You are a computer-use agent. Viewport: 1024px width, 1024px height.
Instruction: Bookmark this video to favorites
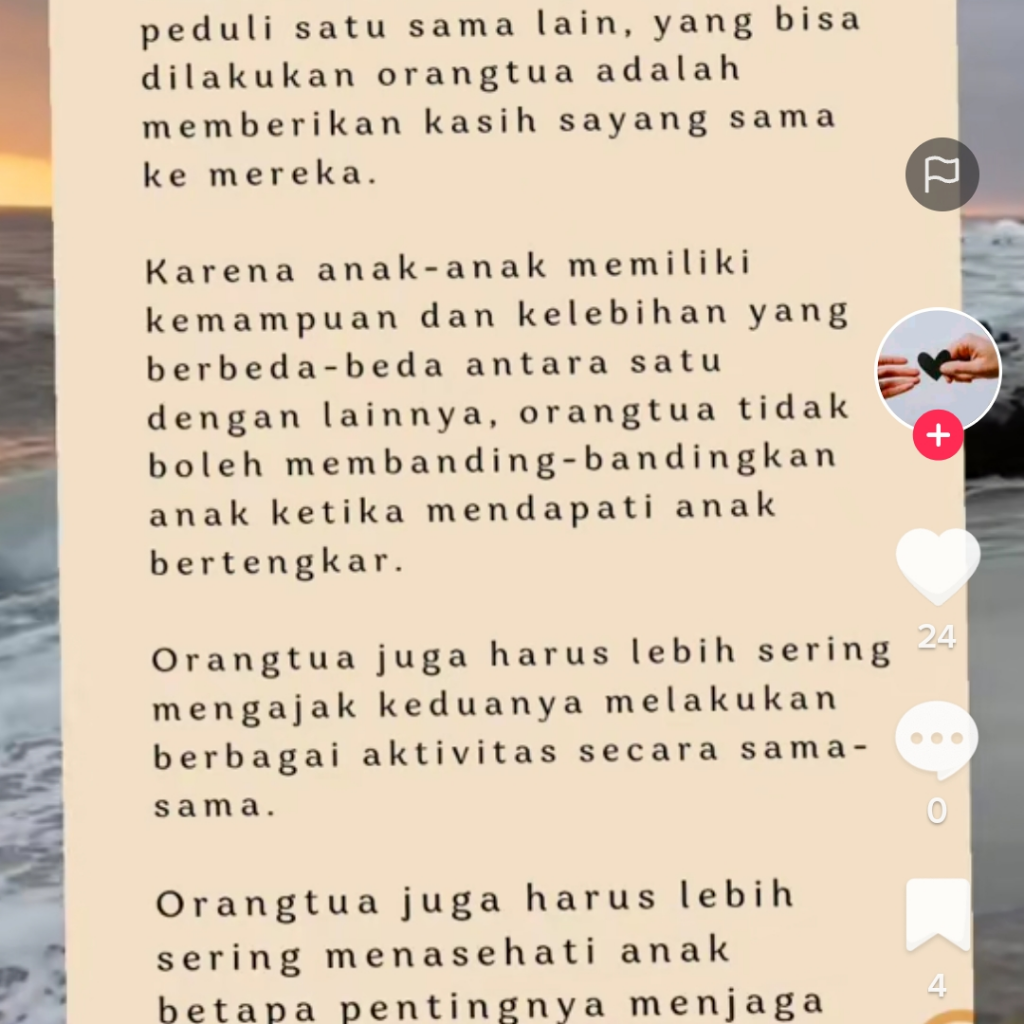tap(937, 915)
